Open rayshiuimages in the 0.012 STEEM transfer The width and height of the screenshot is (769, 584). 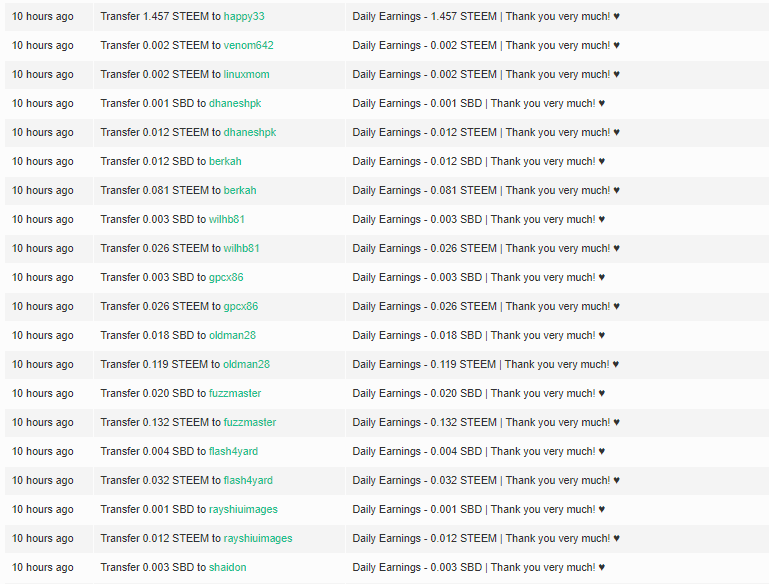pyautogui.click(x=258, y=538)
